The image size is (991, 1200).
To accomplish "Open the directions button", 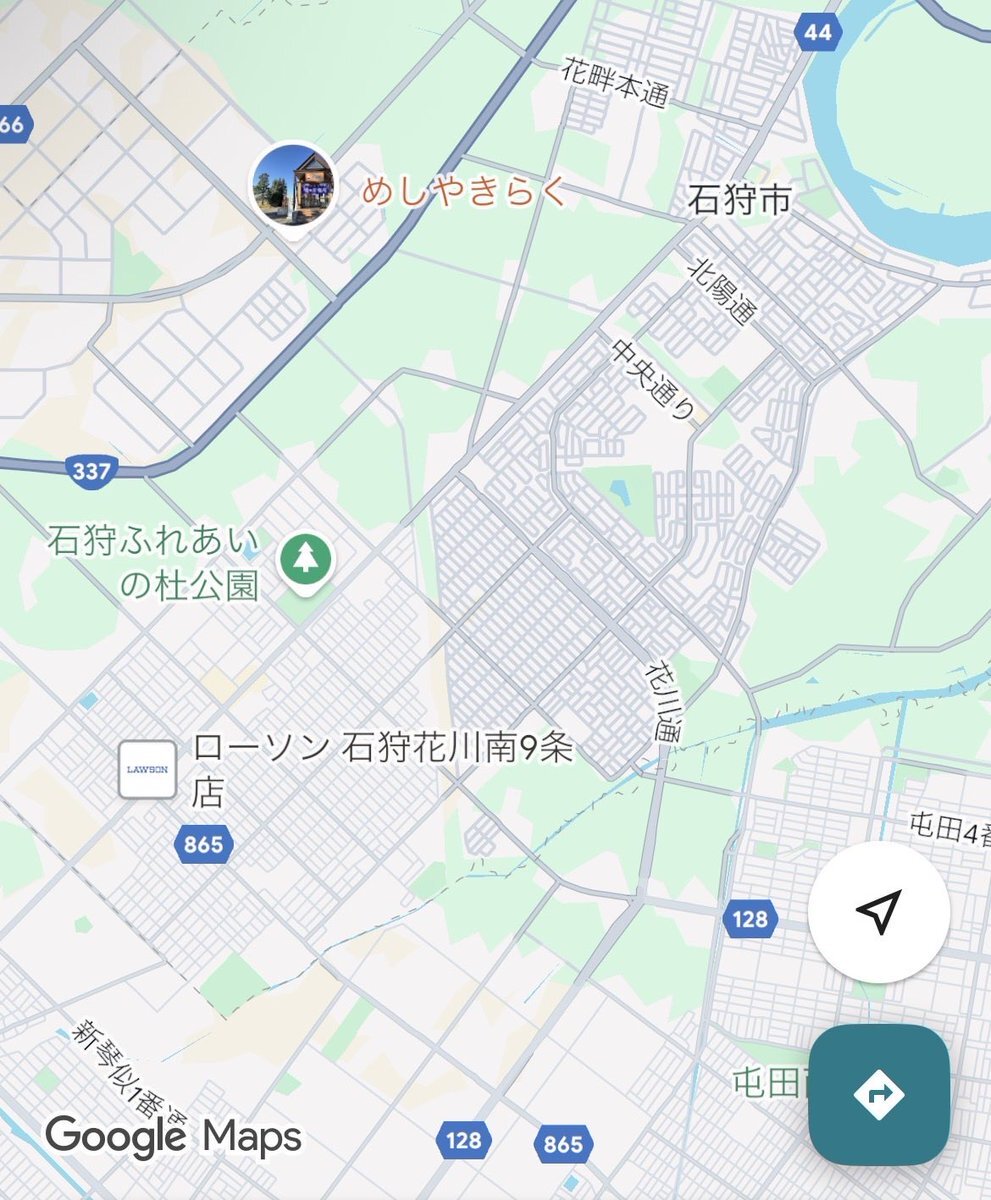I will 878,1095.
